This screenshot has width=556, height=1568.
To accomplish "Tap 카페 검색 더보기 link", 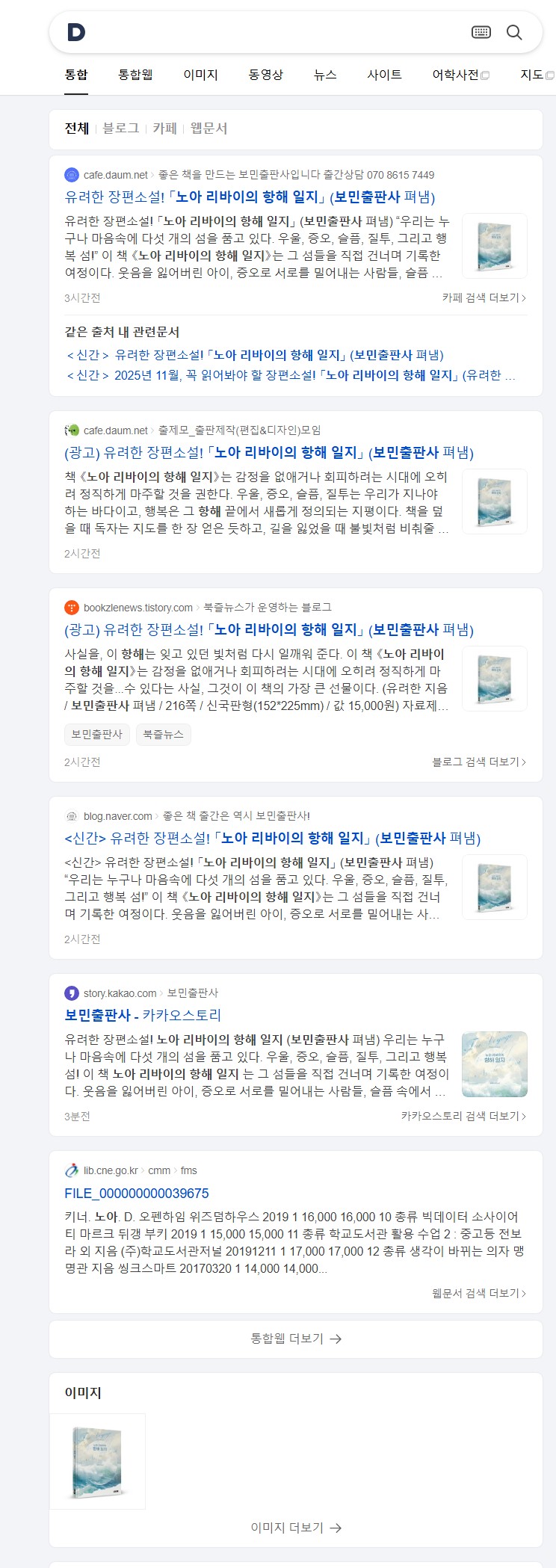I will tap(484, 297).
